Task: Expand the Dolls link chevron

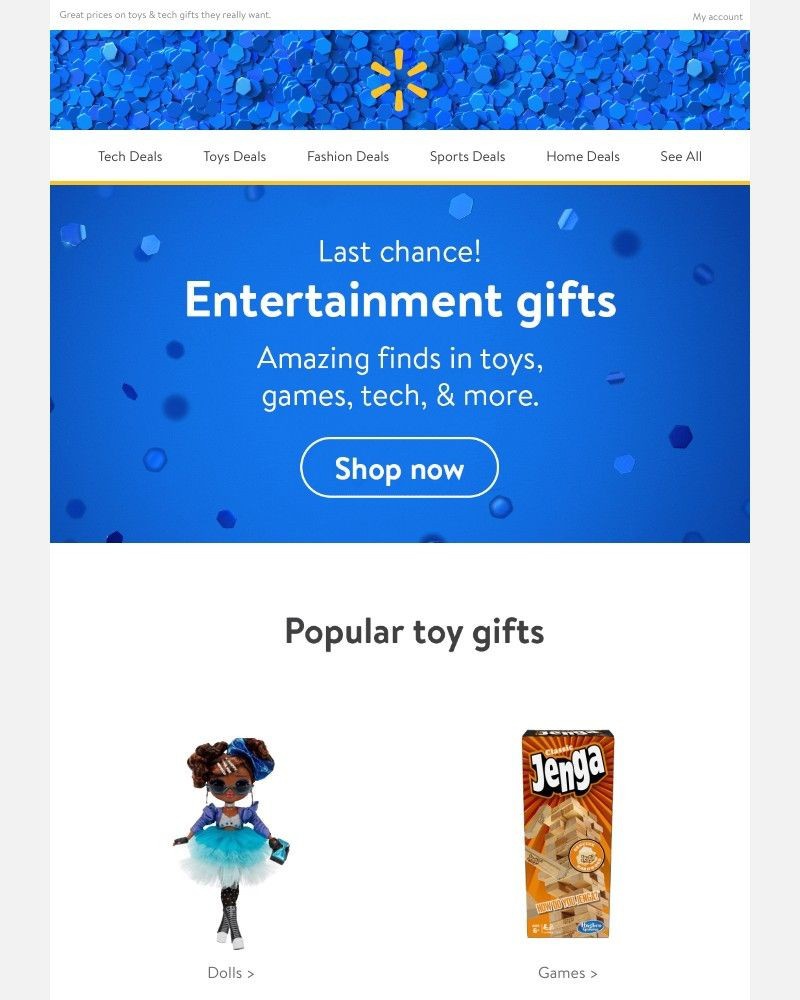Action: click(x=252, y=972)
